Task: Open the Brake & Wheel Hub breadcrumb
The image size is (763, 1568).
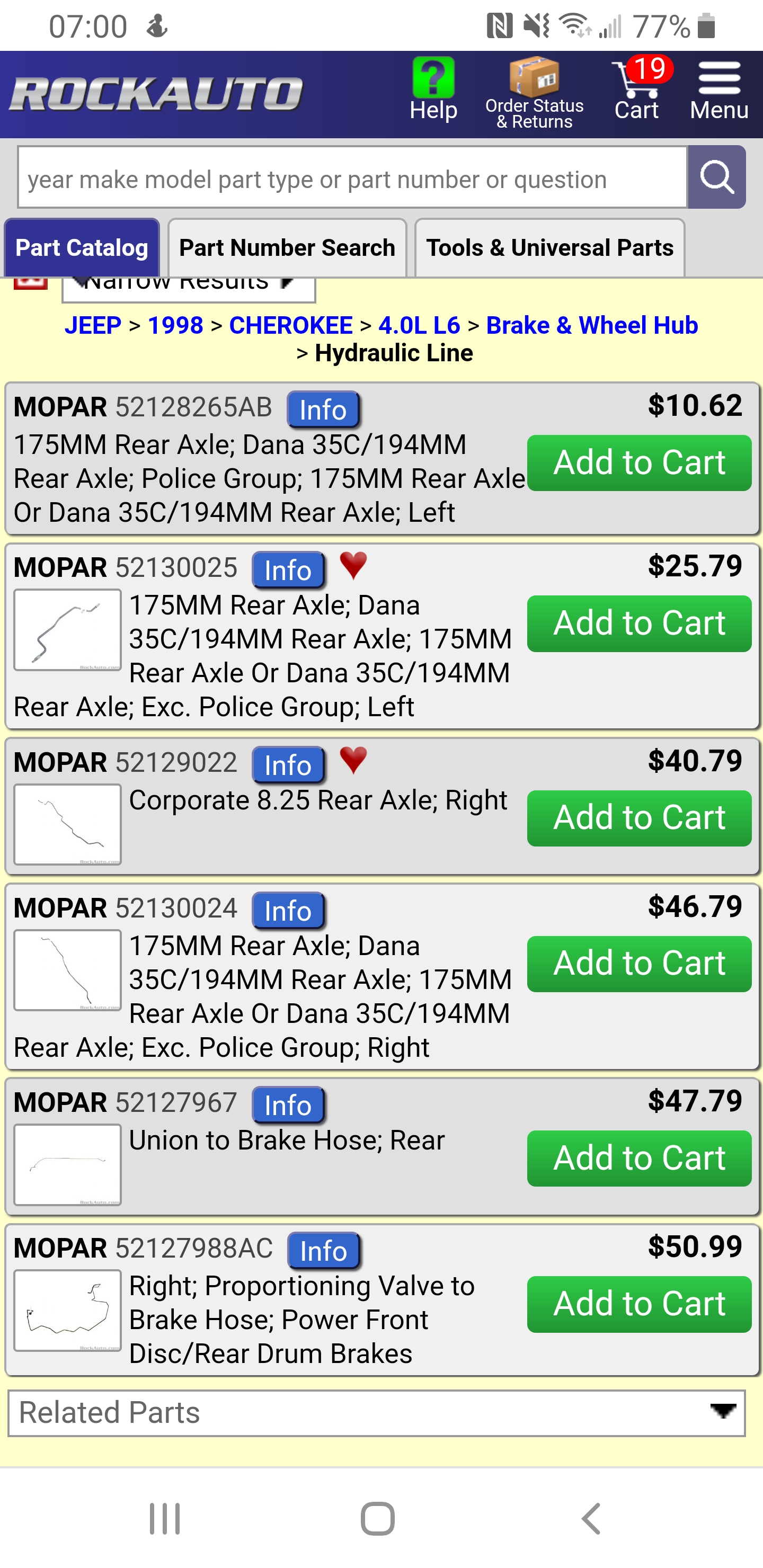Action: 591,325
